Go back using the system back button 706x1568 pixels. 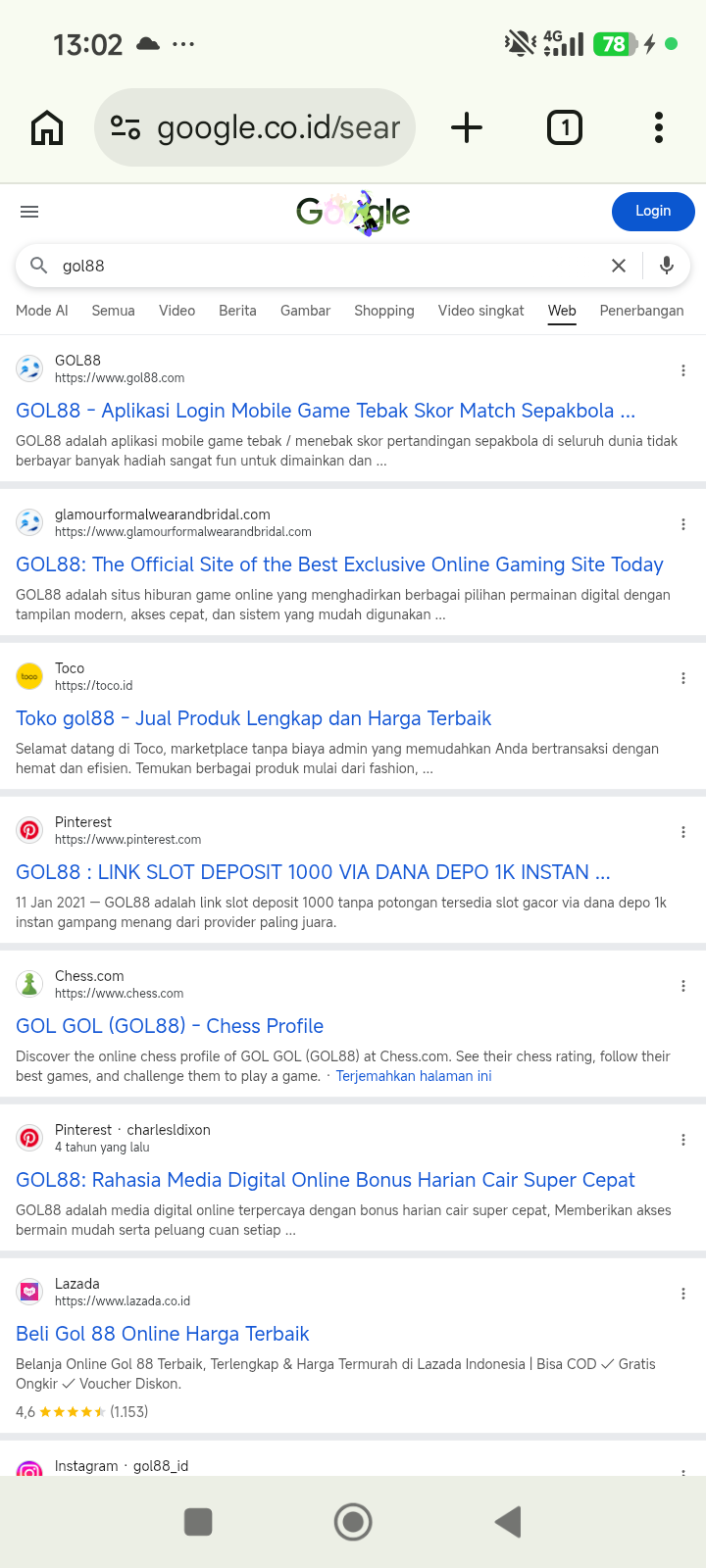click(x=508, y=1522)
